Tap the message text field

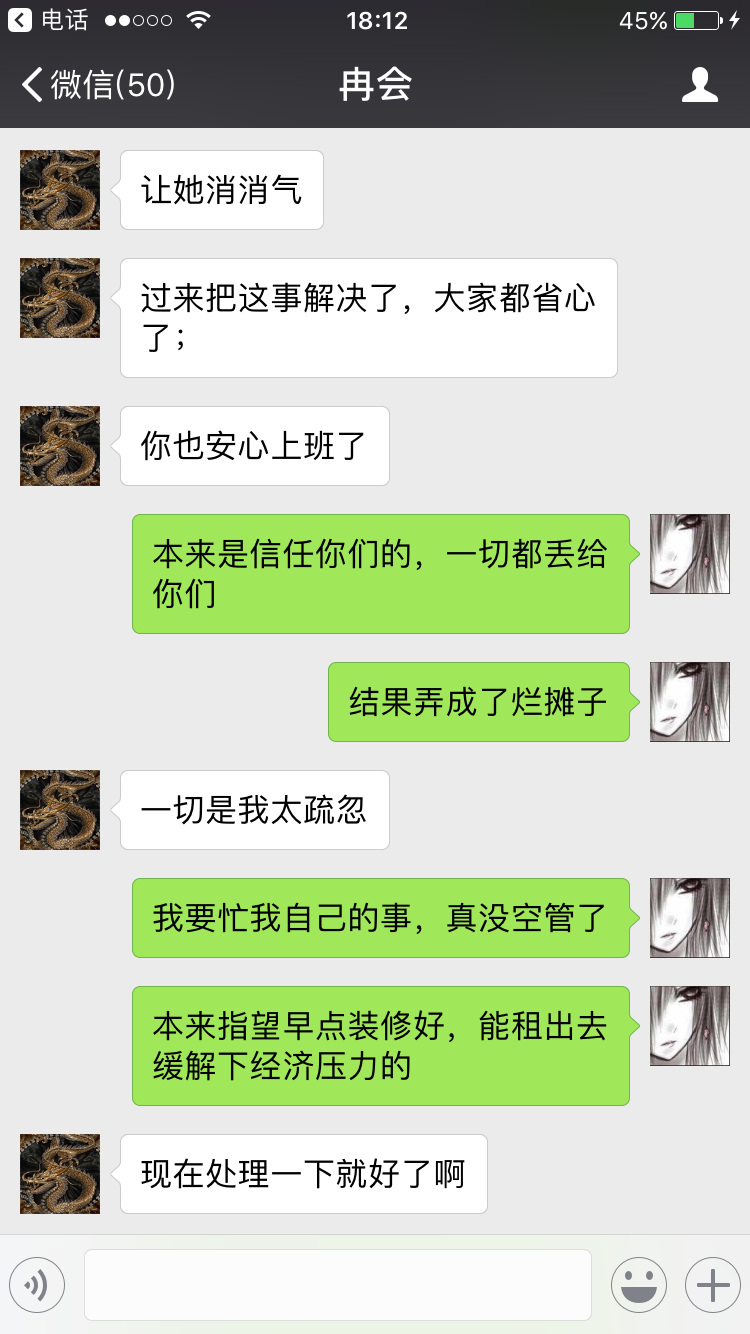(x=338, y=1284)
